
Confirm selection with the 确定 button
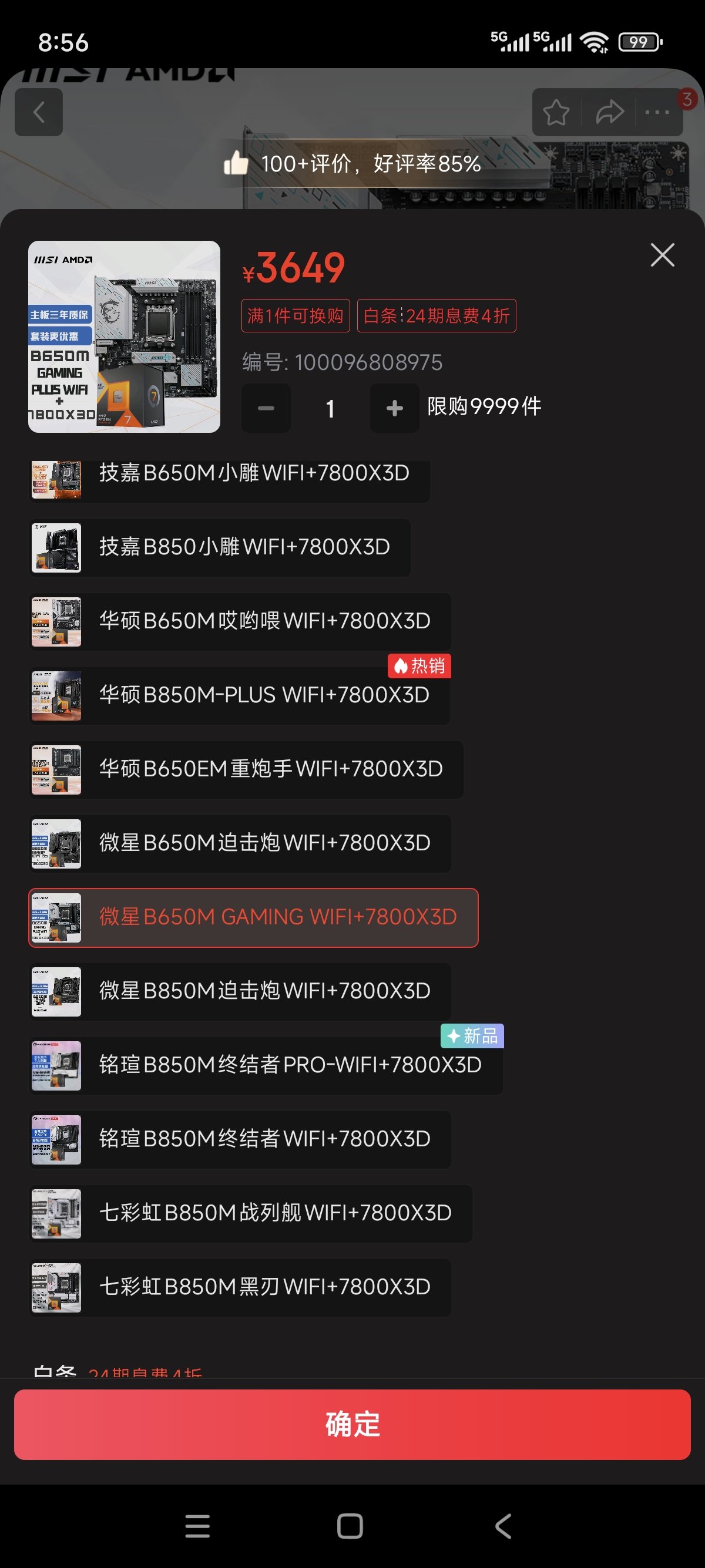point(352,1424)
